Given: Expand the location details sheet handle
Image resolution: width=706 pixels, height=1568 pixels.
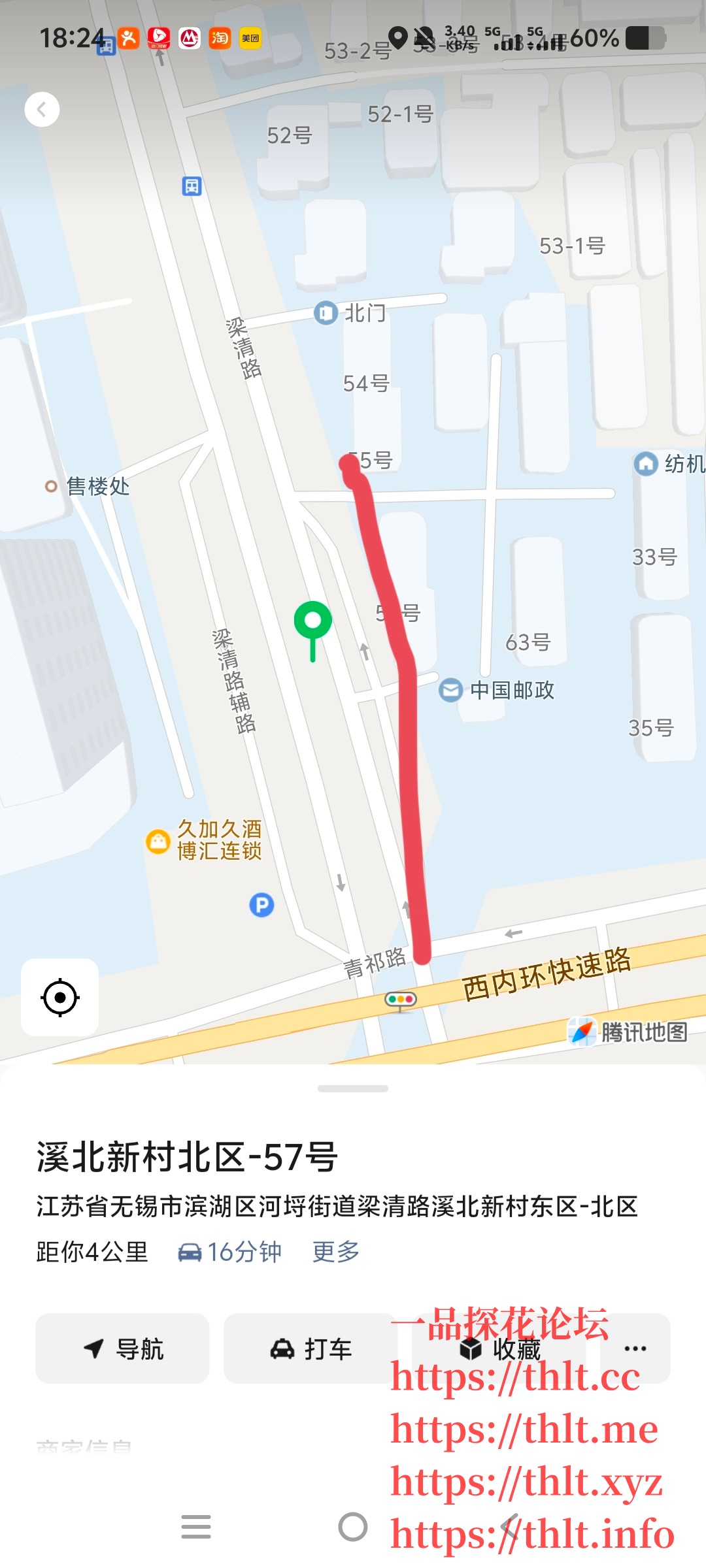Looking at the screenshot, I should click(x=353, y=1088).
